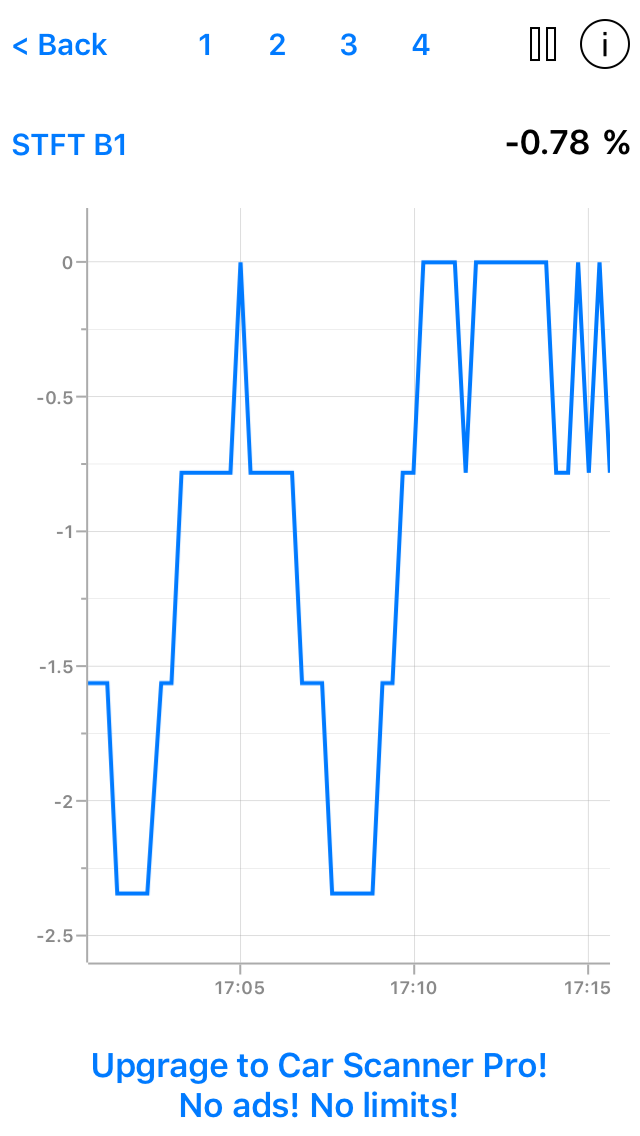Screen dimensions: 640x1136
Task: Switch to chart page 4
Action: pyautogui.click(x=421, y=45)
